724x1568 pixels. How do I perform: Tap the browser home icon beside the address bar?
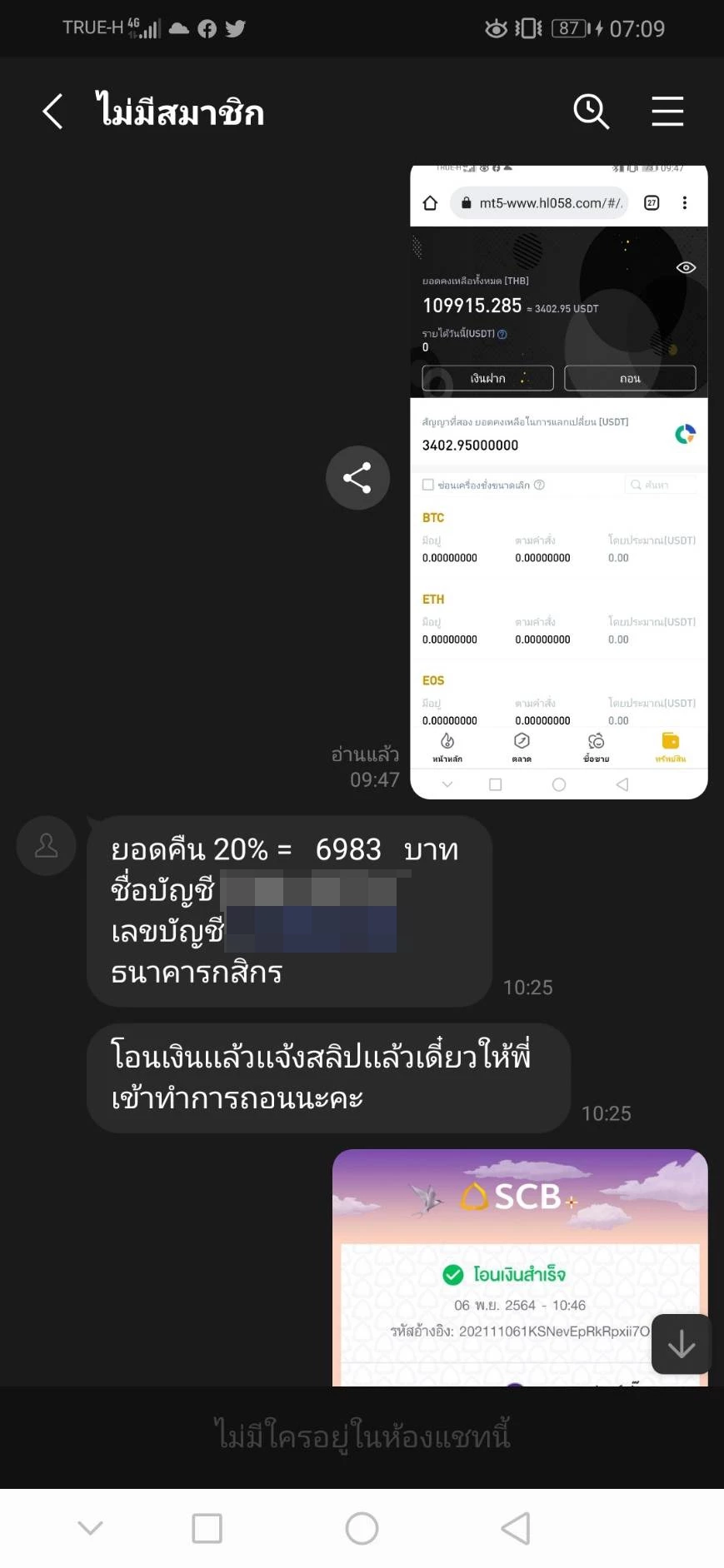[x=430, y=202]
